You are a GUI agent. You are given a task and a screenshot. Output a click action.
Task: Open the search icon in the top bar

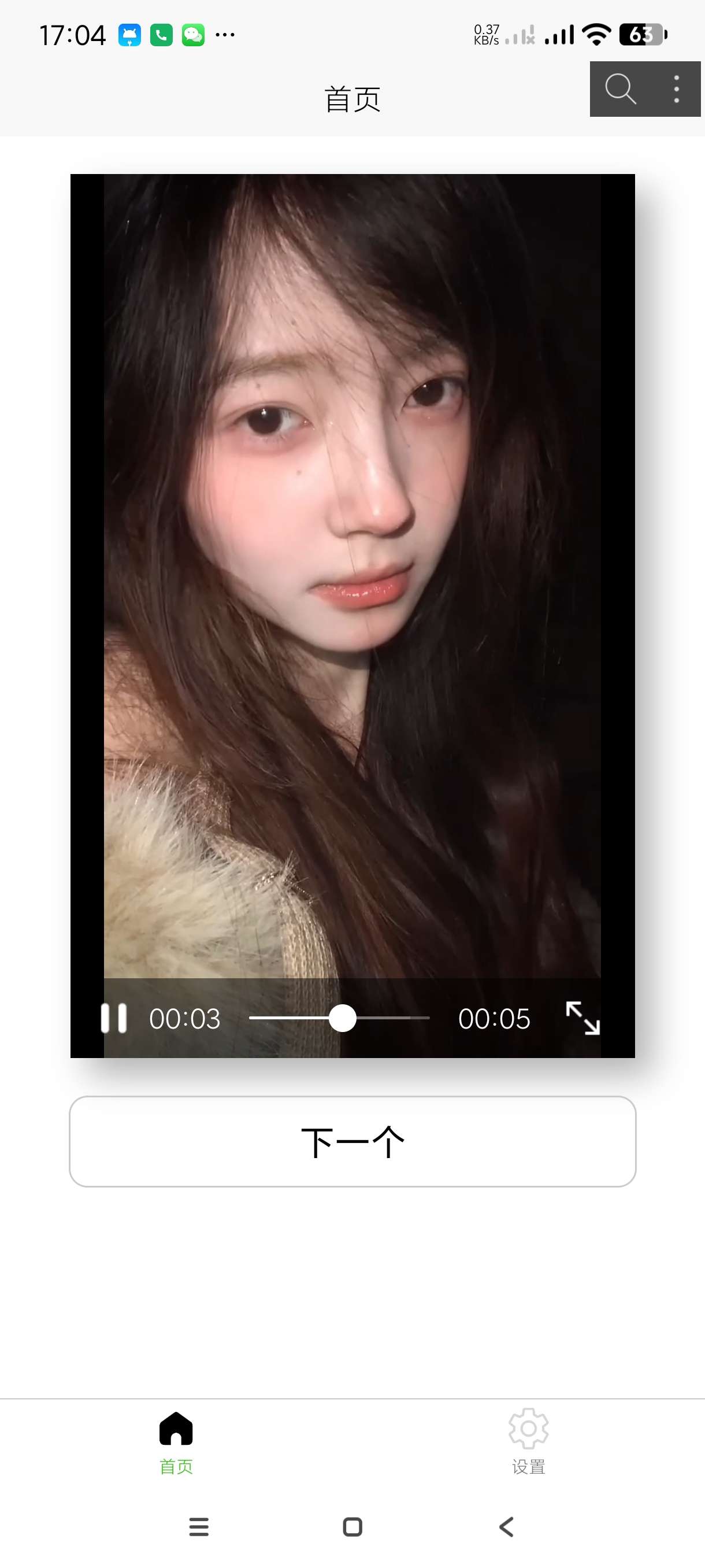click(x=620, y=90)
